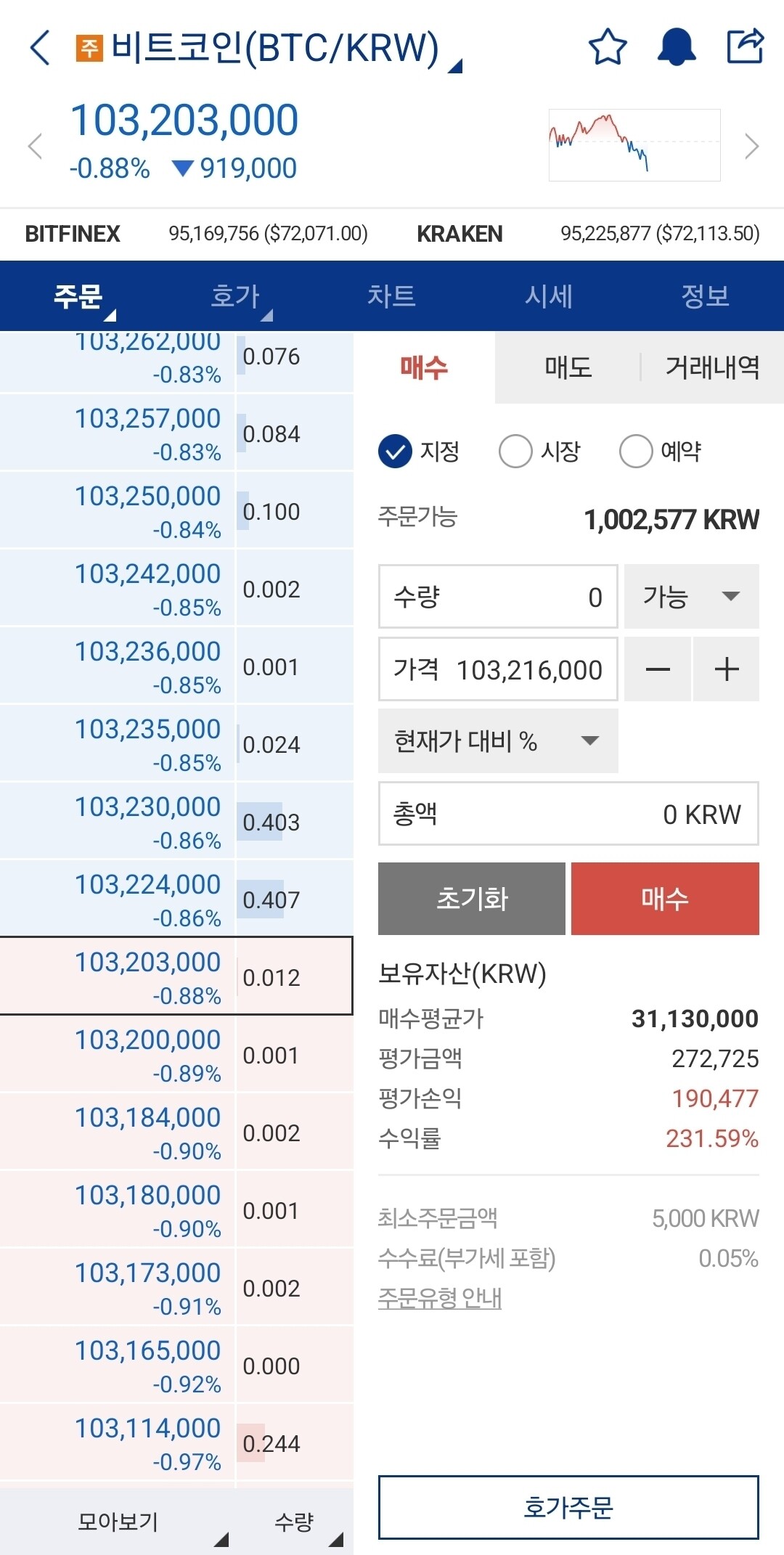The image size is (784, 1555).
Task: Switch to the 매도 tab
Action: 568,369
